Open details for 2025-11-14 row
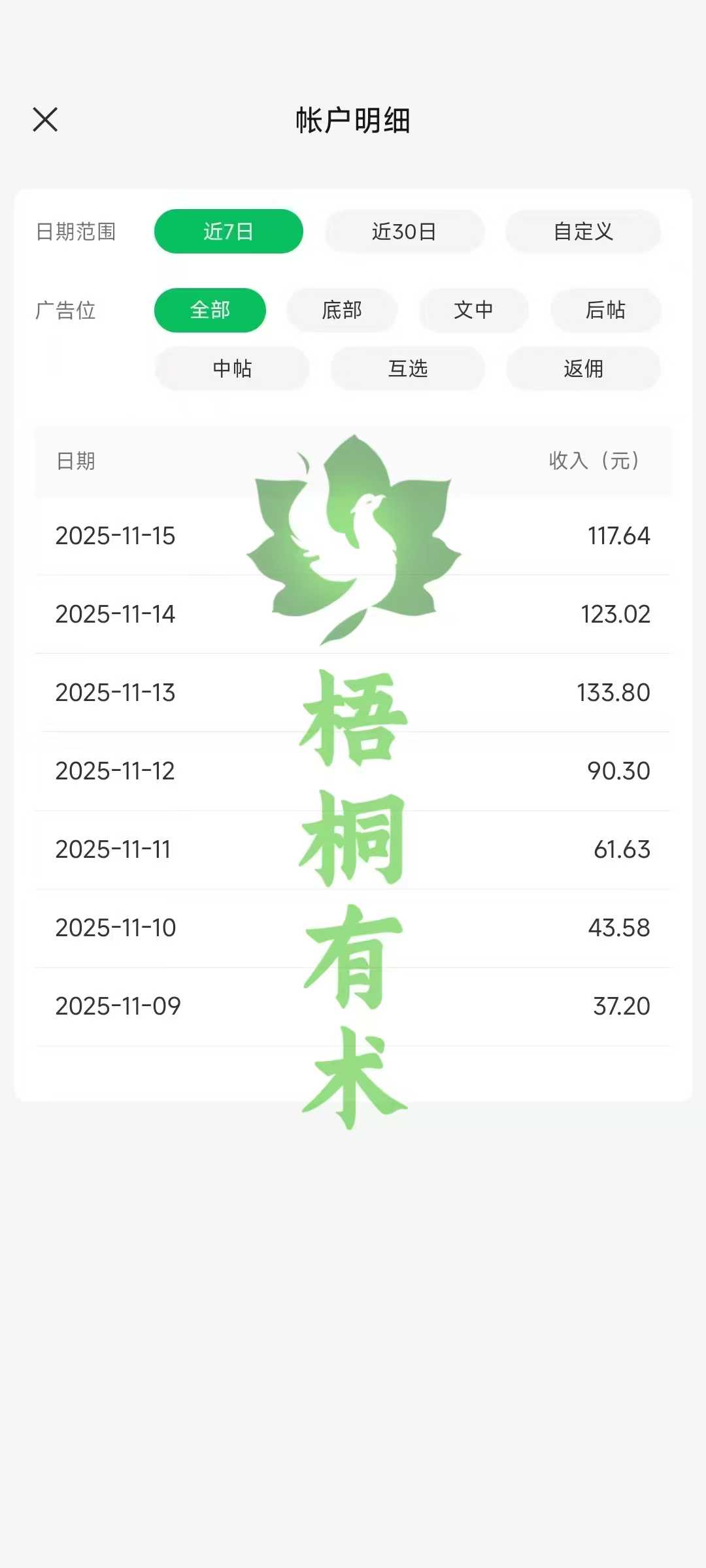 click(353, 614)
